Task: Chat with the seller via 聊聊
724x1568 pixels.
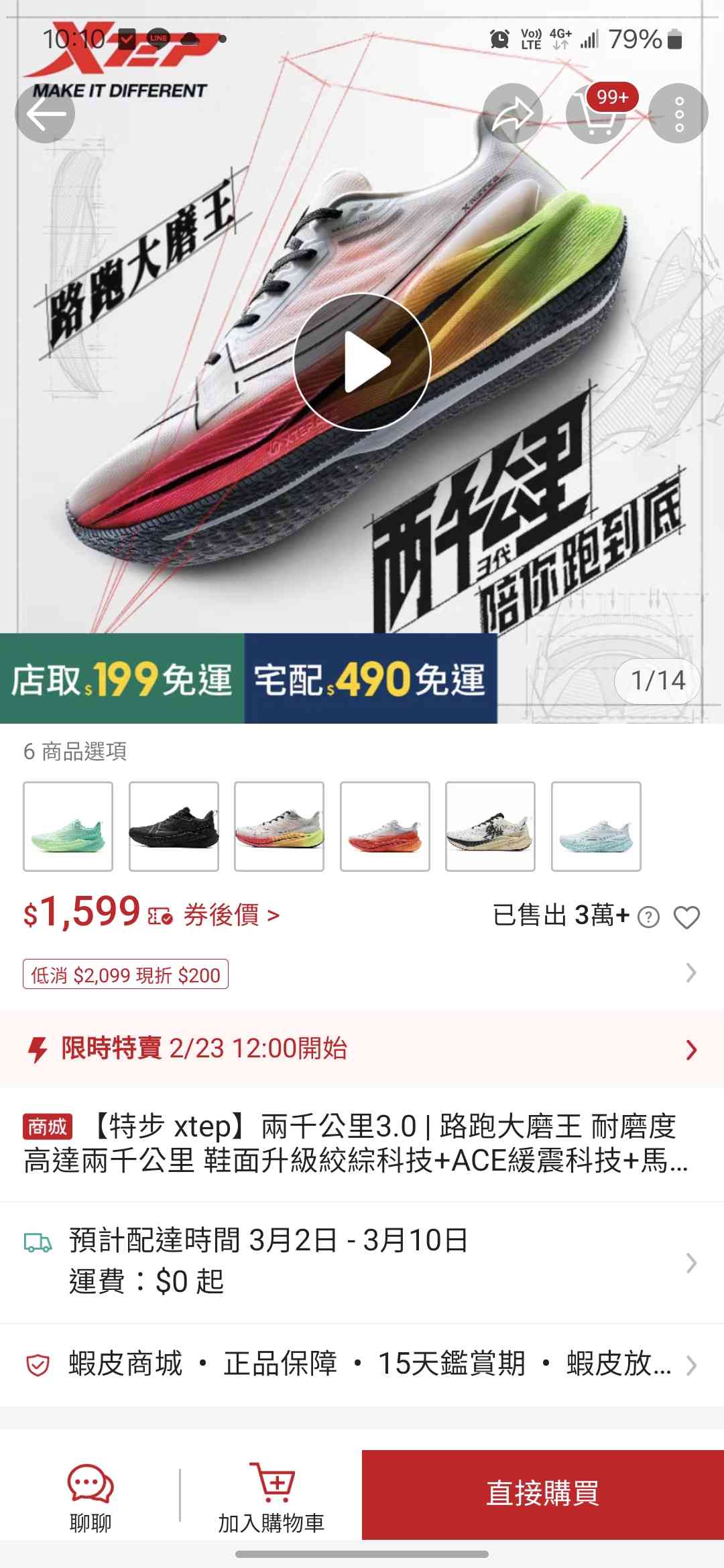Action: point(90,1494)
